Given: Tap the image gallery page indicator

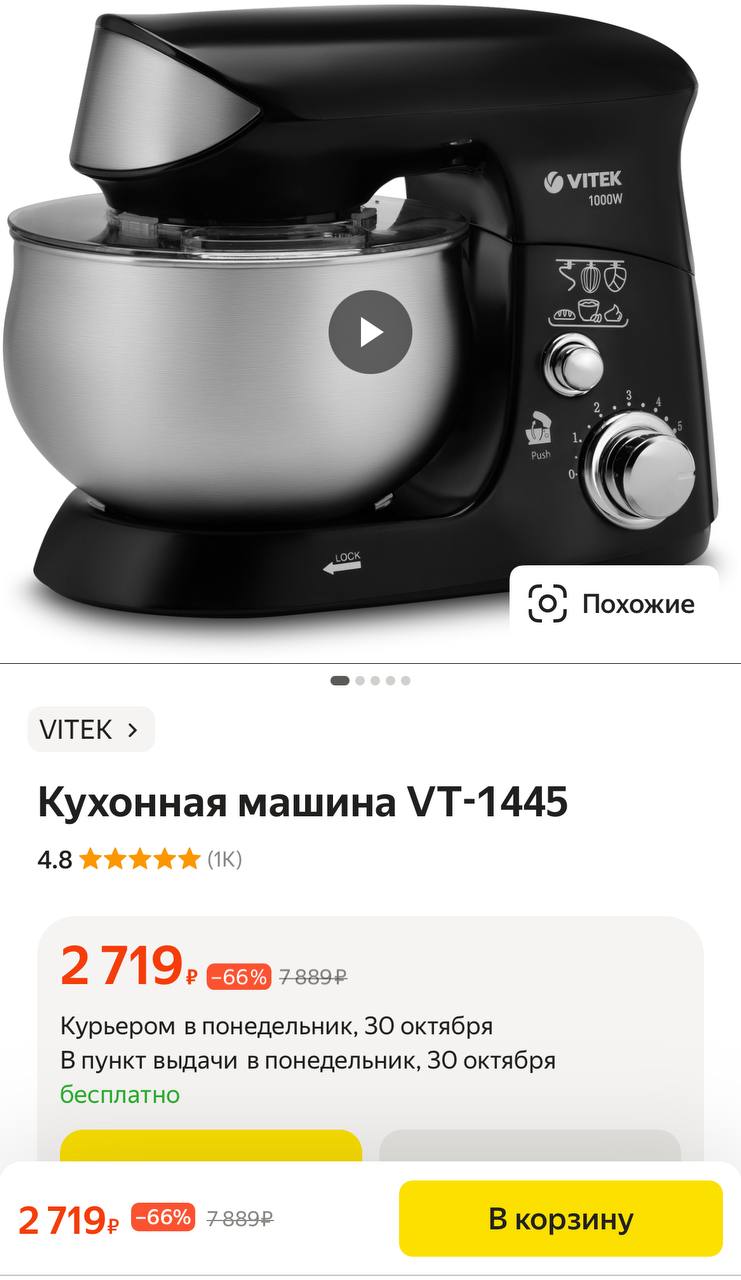Looking at the screenshot, I should pyautogui.click(x=370, y=681).
